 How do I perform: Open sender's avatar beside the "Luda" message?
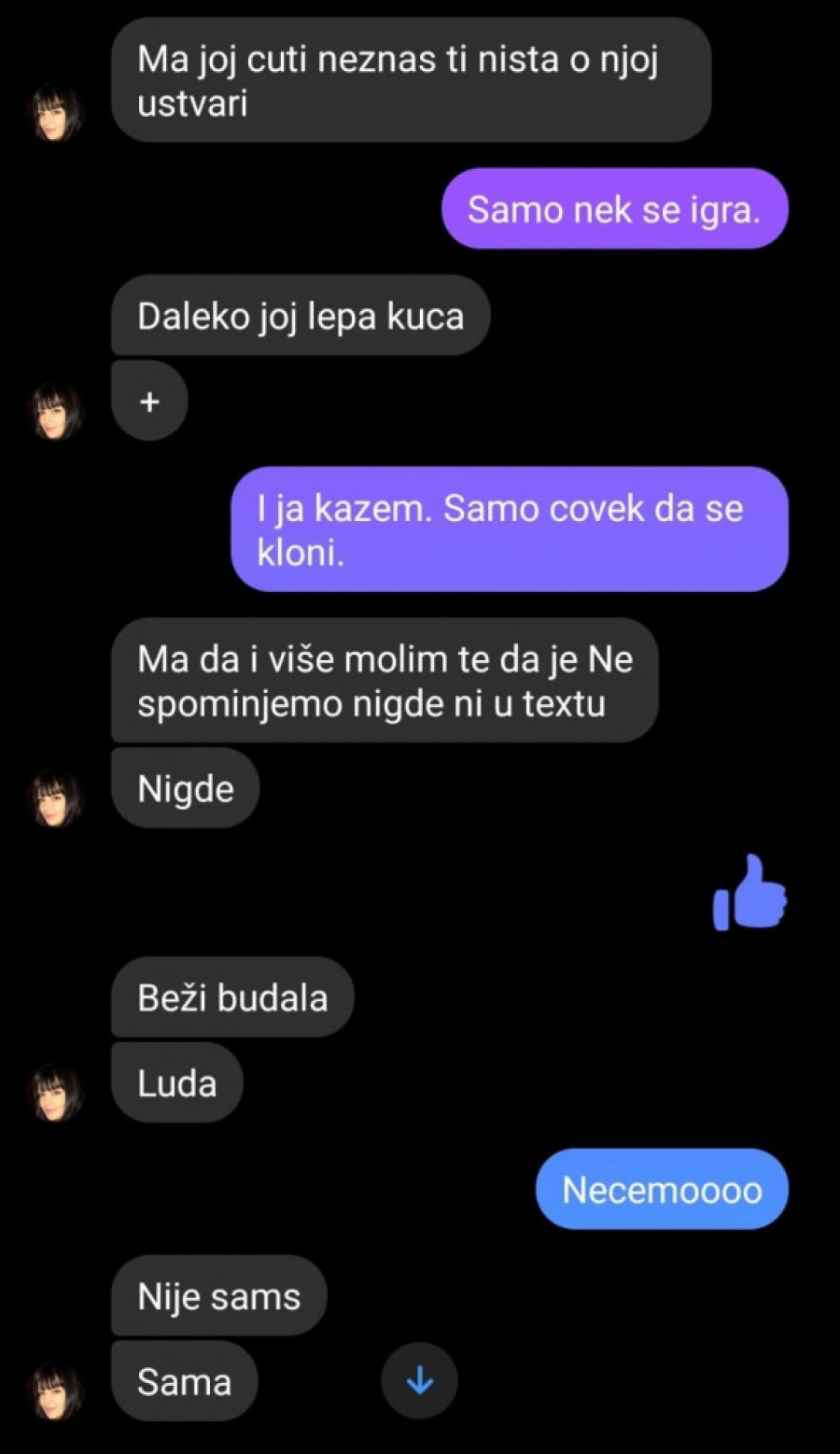(56, 1093)
